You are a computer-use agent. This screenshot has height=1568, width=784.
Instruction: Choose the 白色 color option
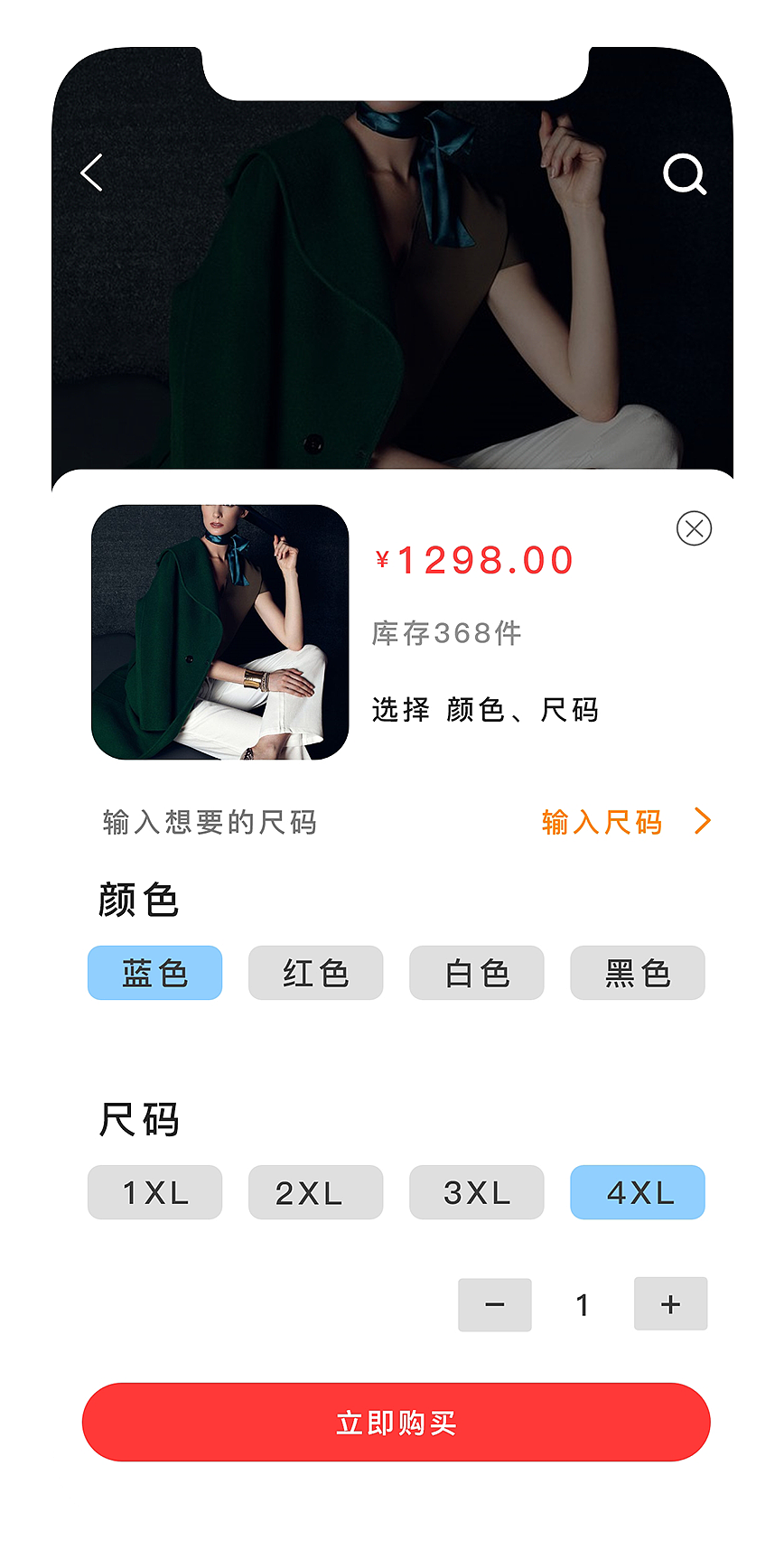pyautogui.click(x=476, y=973)
